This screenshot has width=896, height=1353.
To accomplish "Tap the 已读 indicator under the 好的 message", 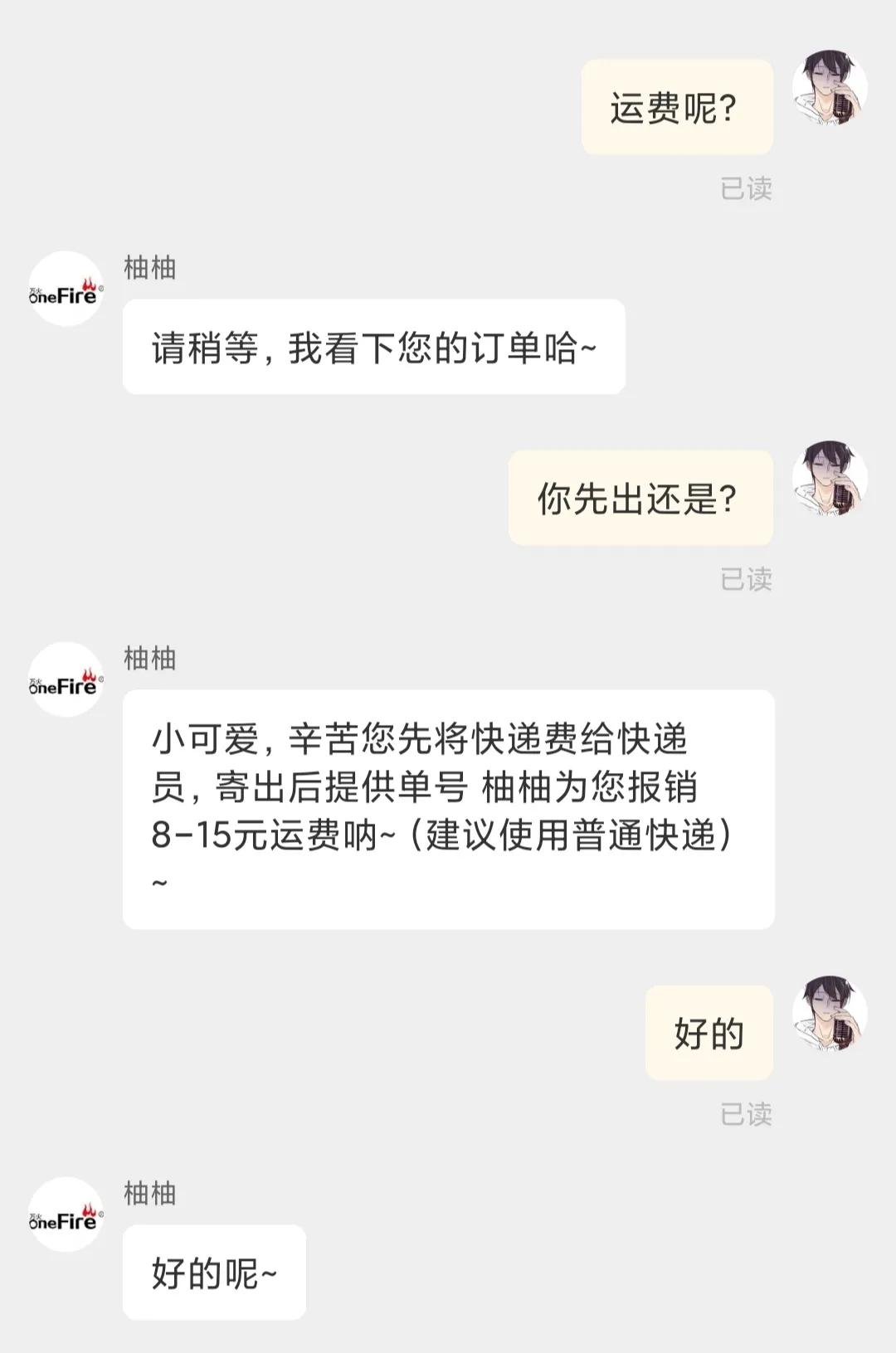I will coord(744,1112).
